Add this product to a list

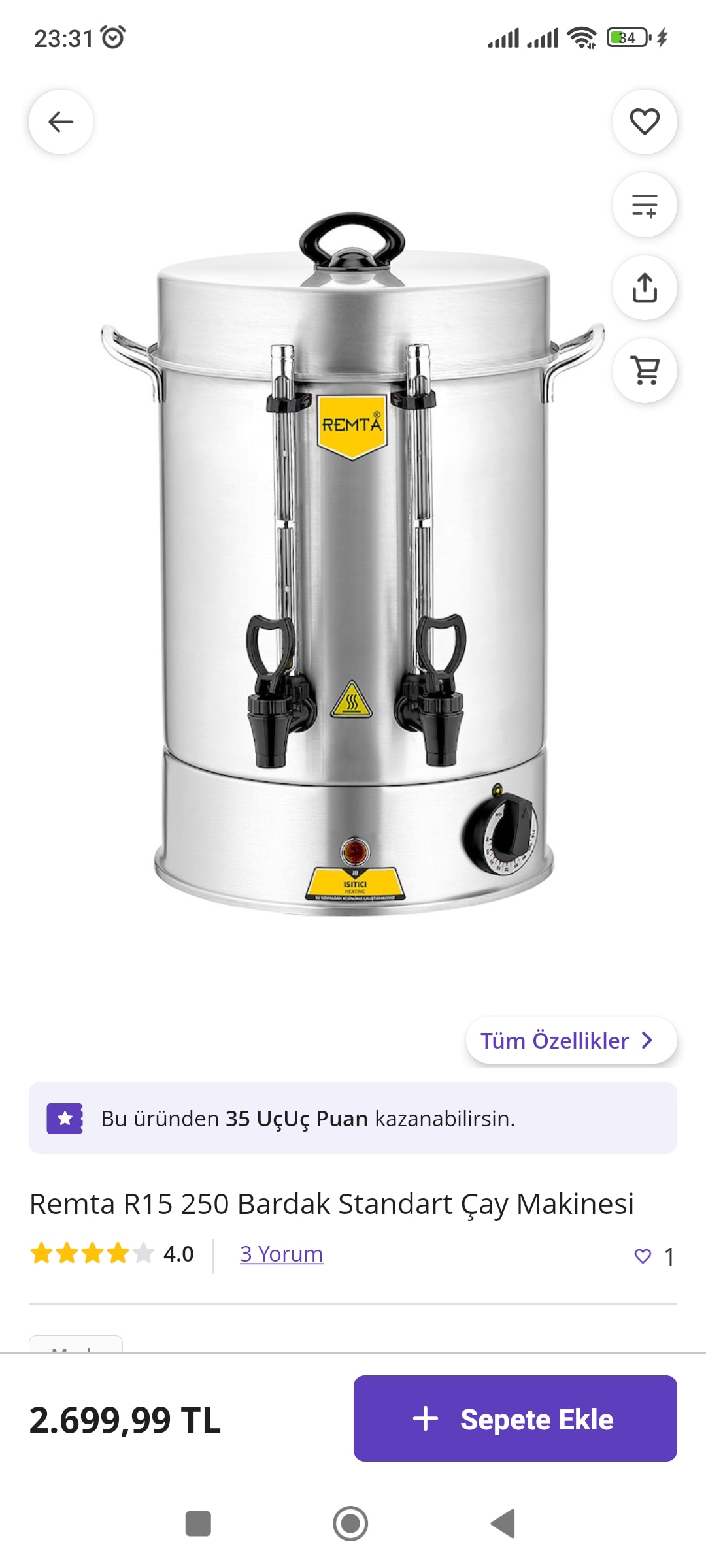pyautogui.click(x=645, y=204)
